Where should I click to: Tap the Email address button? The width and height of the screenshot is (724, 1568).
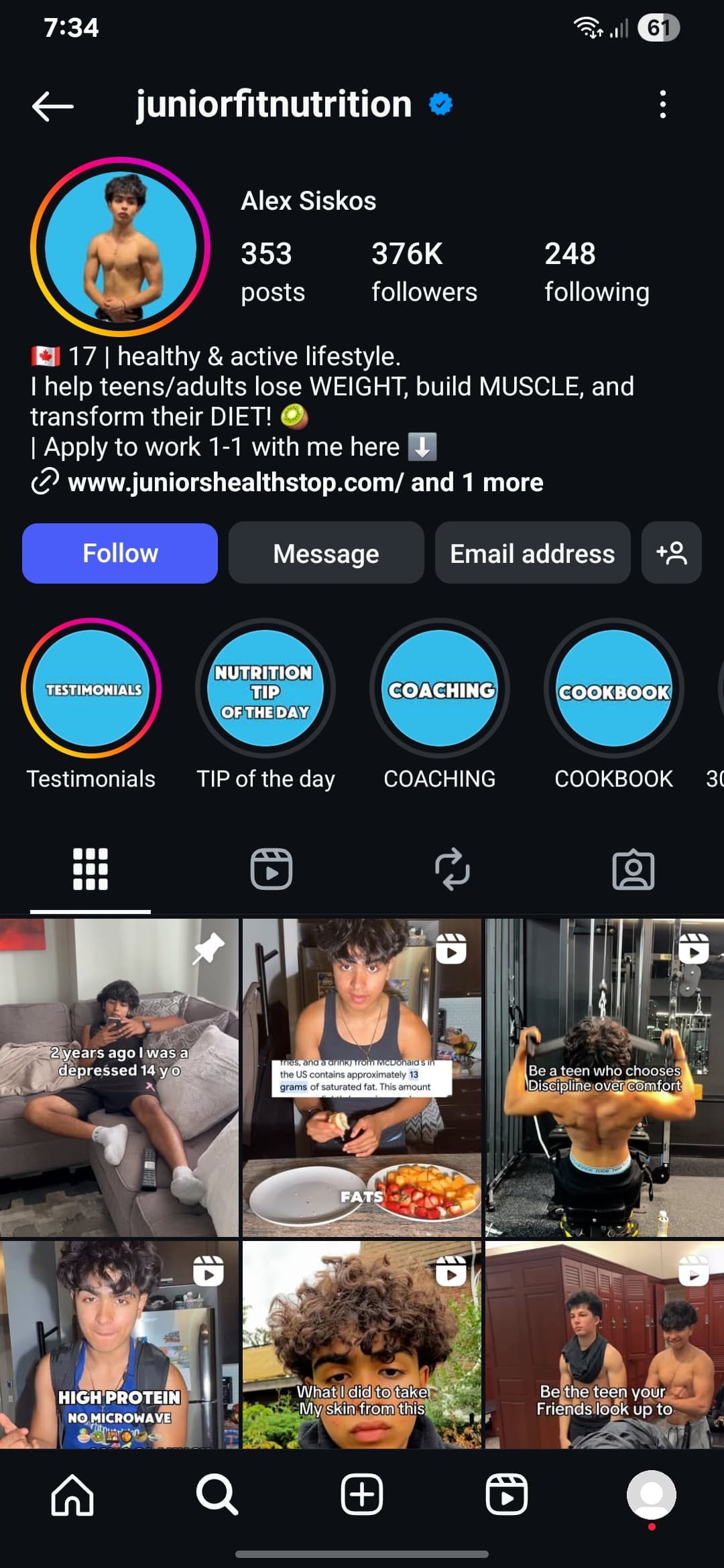(532, 553)
